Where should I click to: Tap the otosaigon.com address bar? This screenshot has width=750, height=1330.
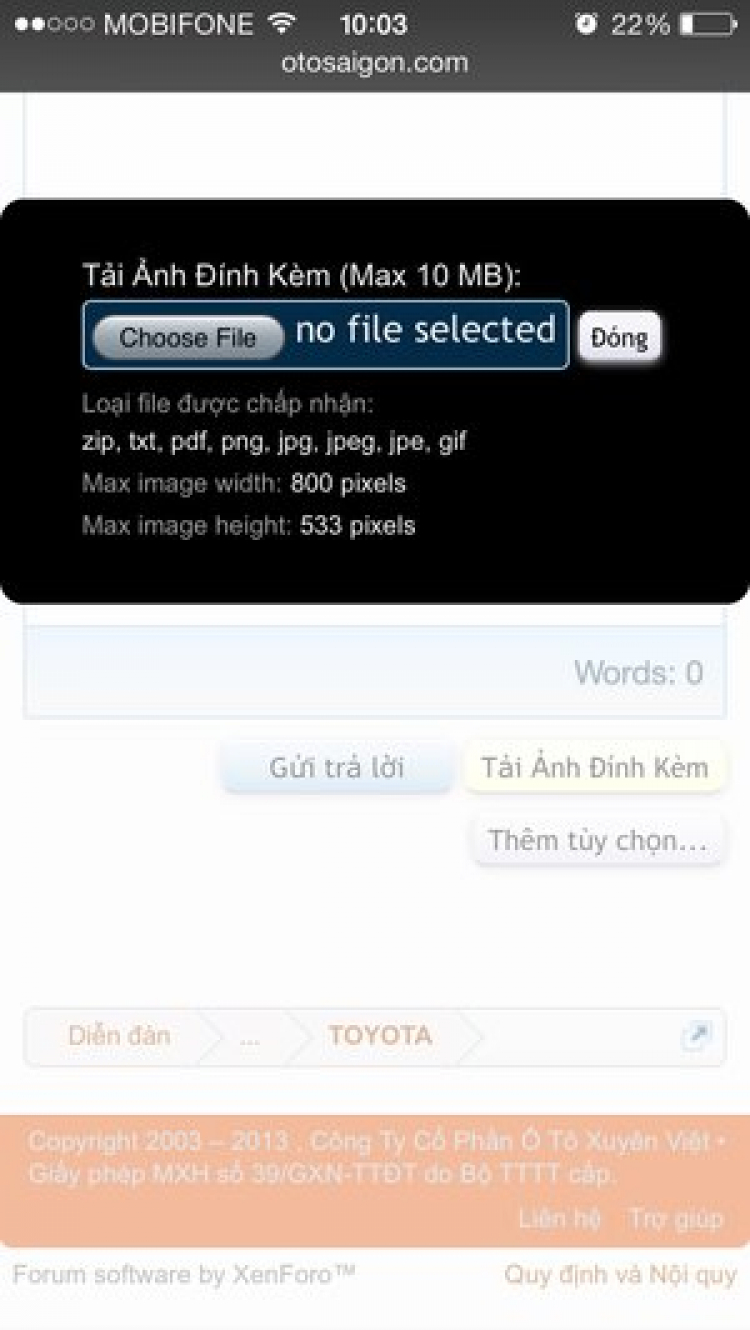(375, 63)
